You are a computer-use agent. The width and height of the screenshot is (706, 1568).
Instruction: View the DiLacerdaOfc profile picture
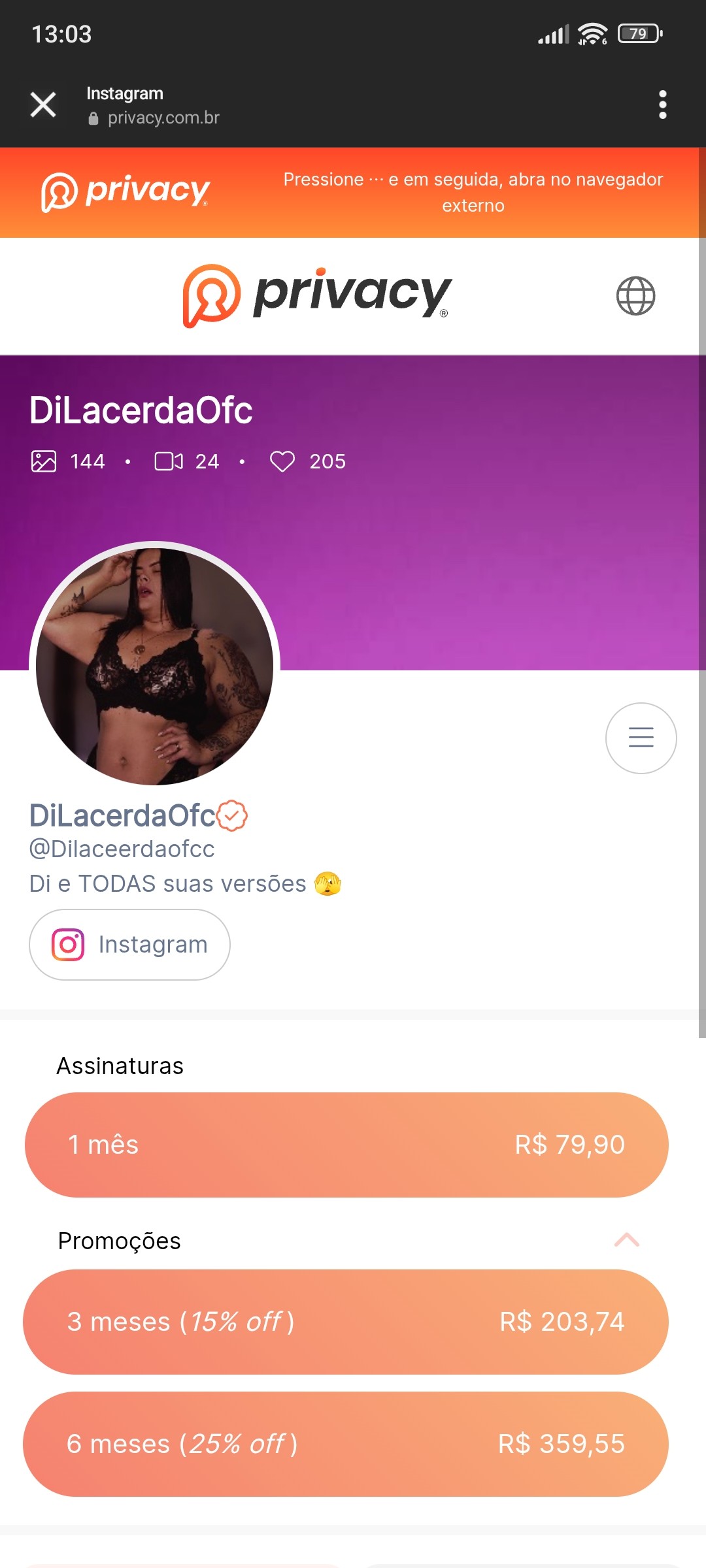pos(155,666)
